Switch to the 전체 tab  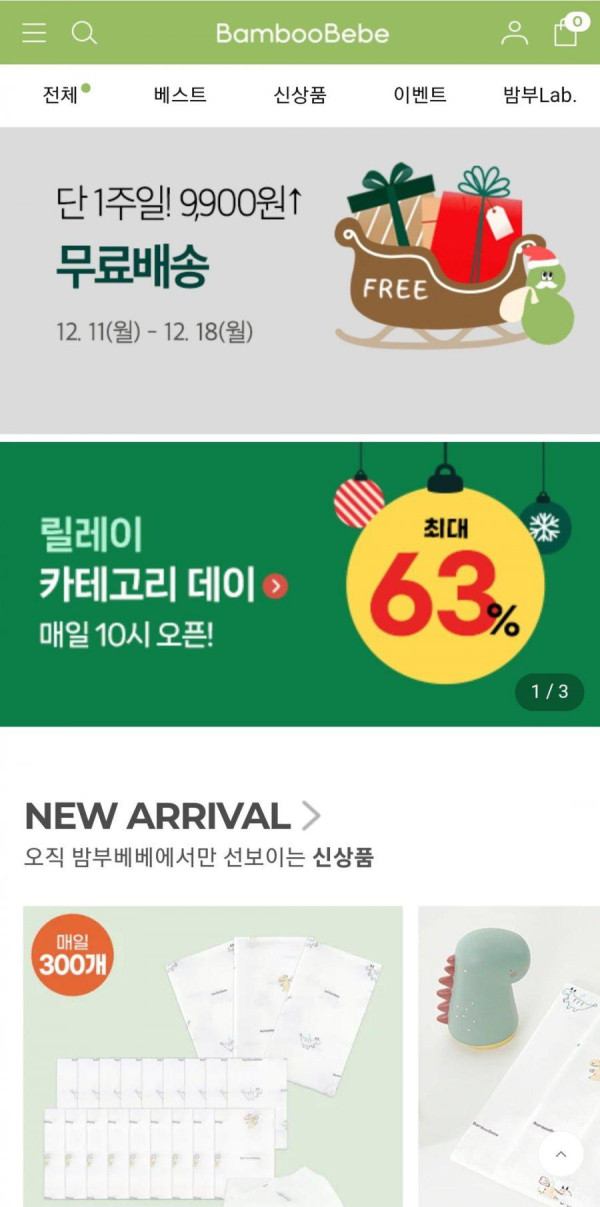pos(61,96)
